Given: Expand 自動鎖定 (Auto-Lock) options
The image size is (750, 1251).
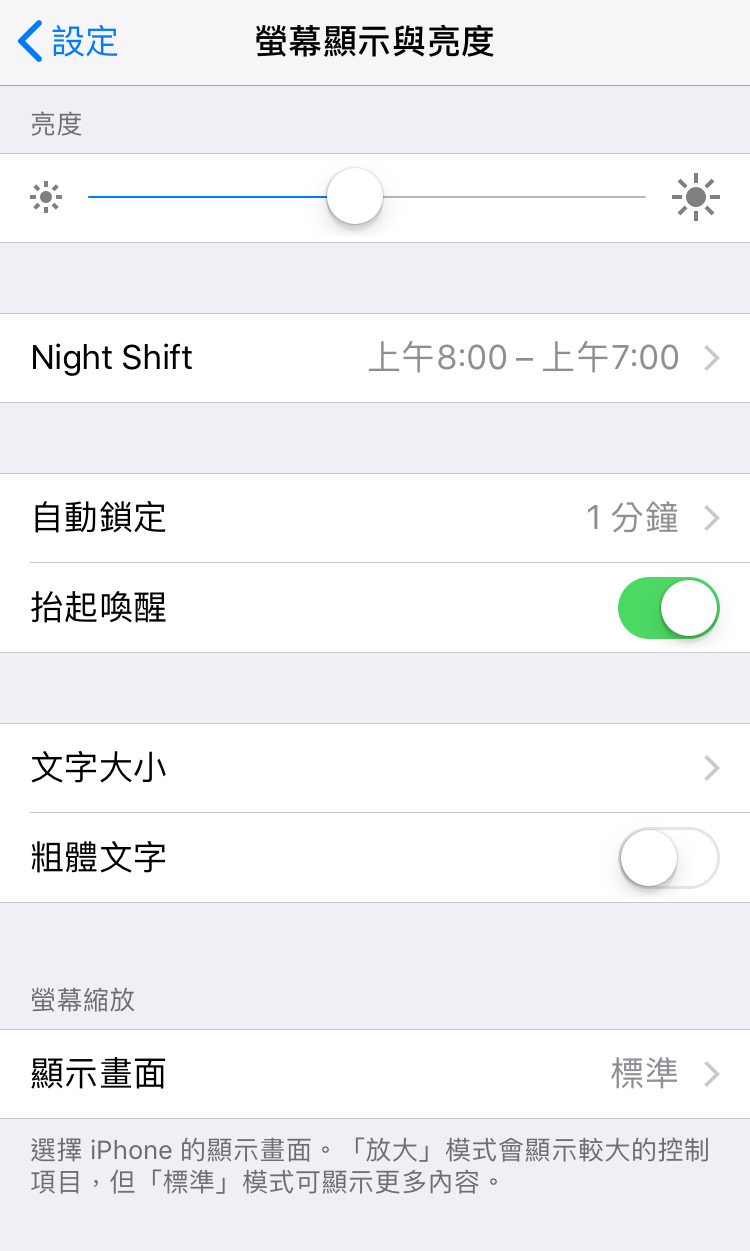Looking at the screenshot, I should [x=711, y=518].
